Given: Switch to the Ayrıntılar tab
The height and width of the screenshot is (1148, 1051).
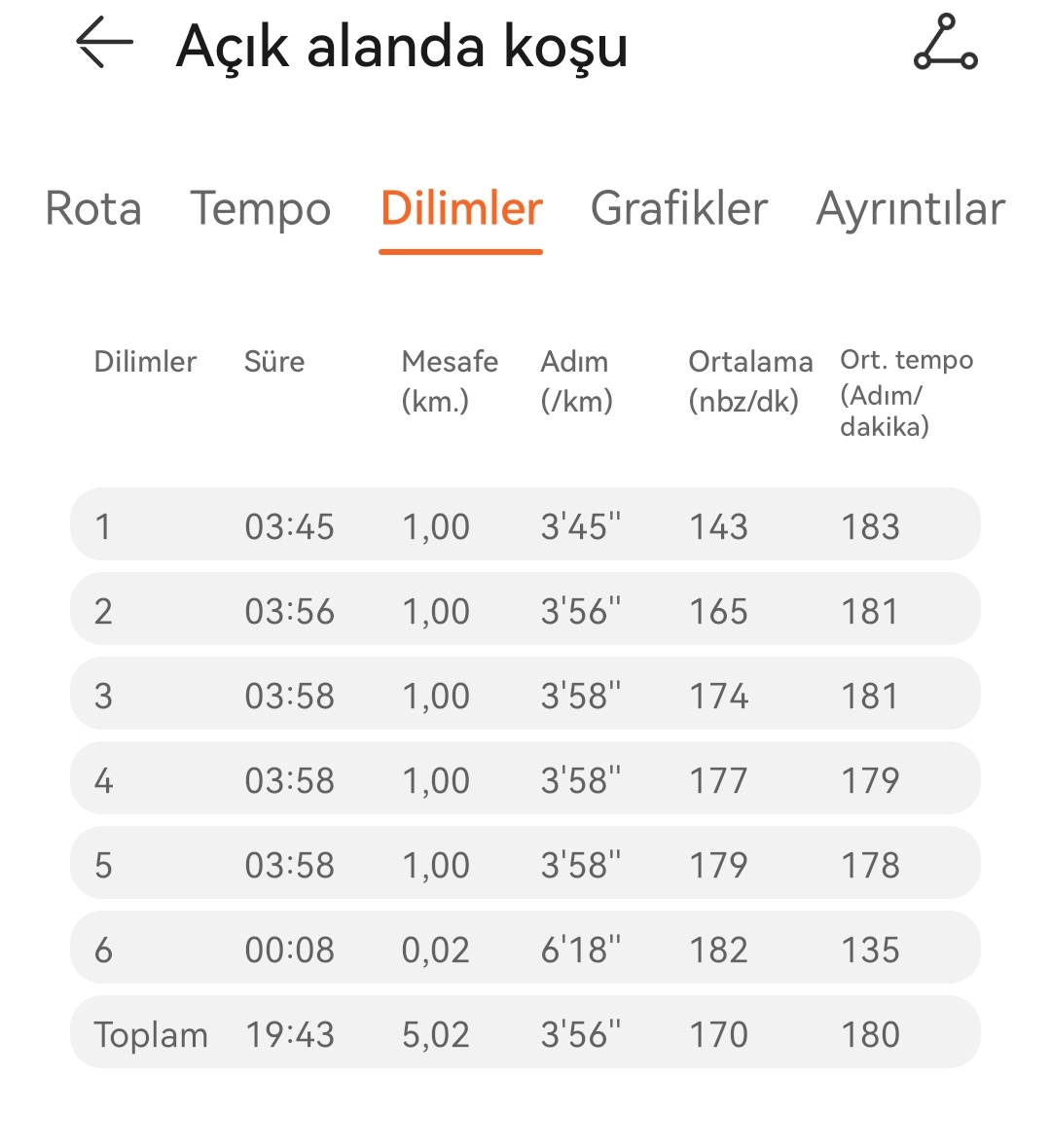Looking at the screenshot, I should (910, 208).
